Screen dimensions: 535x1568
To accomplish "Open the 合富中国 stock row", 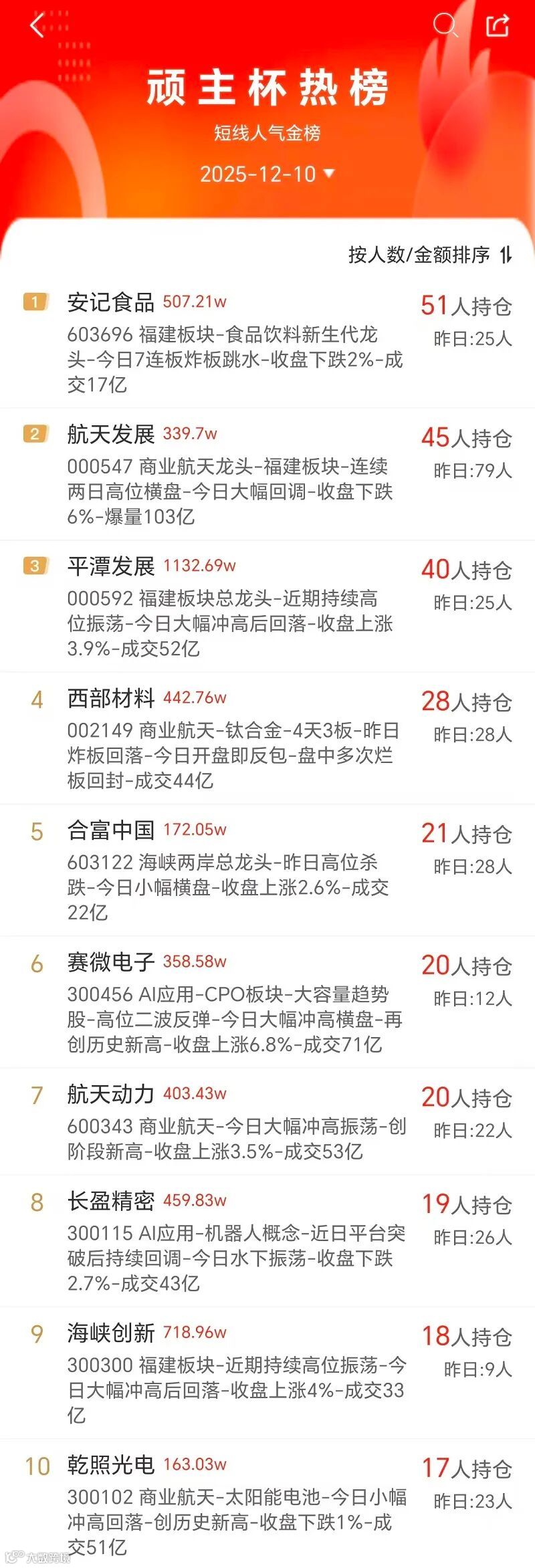I will point(267,870).
